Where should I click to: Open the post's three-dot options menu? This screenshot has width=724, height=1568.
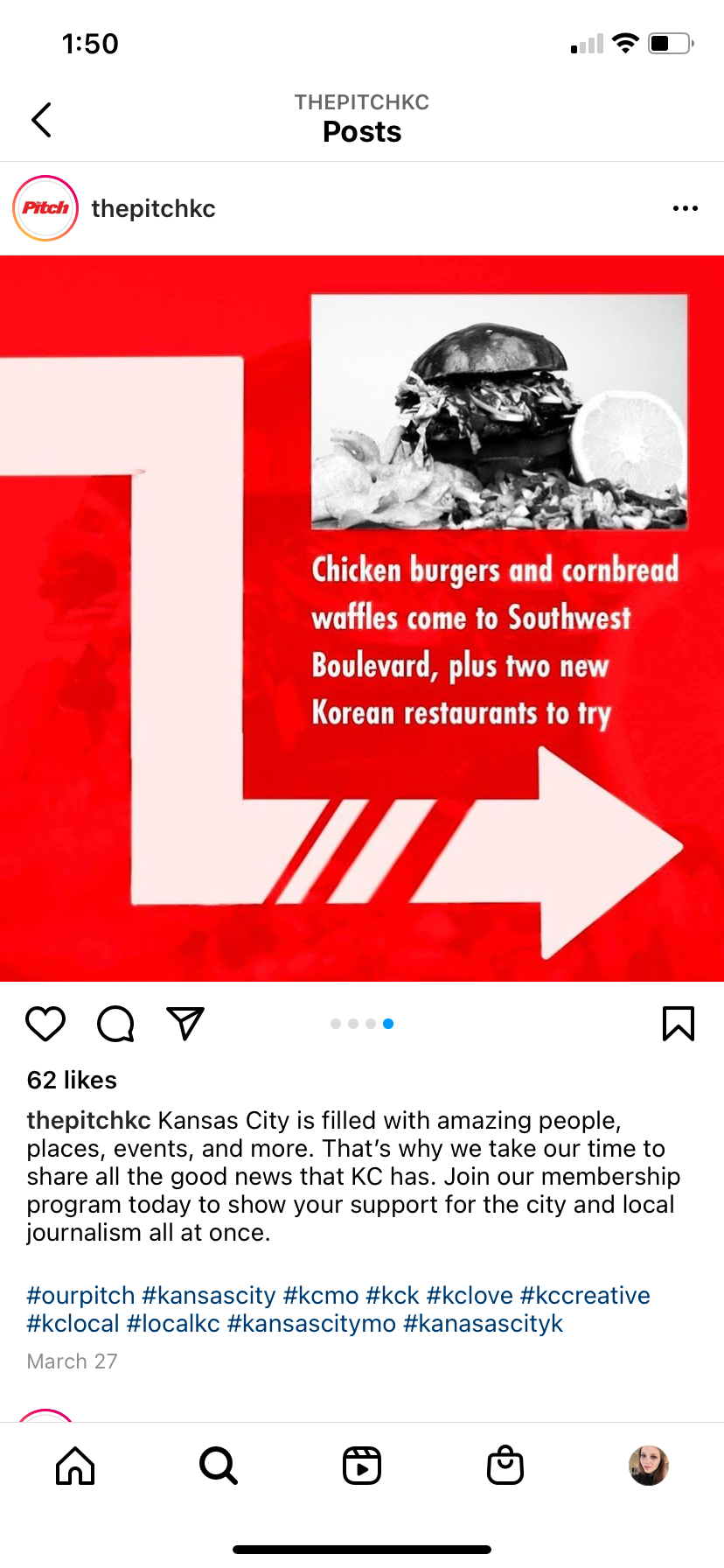685,208
